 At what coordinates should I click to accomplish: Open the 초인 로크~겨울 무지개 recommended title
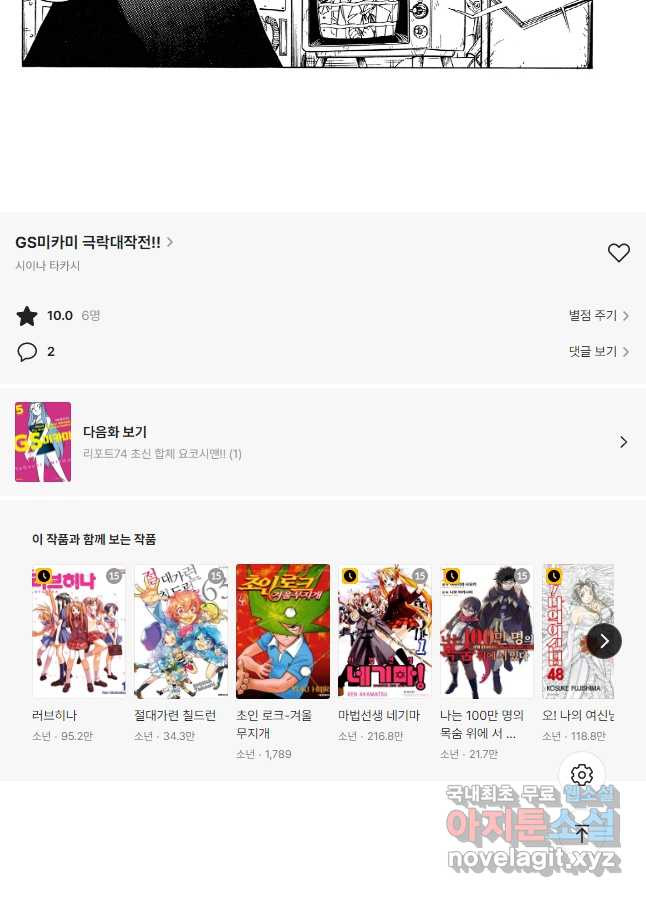(x=283, y=631)
